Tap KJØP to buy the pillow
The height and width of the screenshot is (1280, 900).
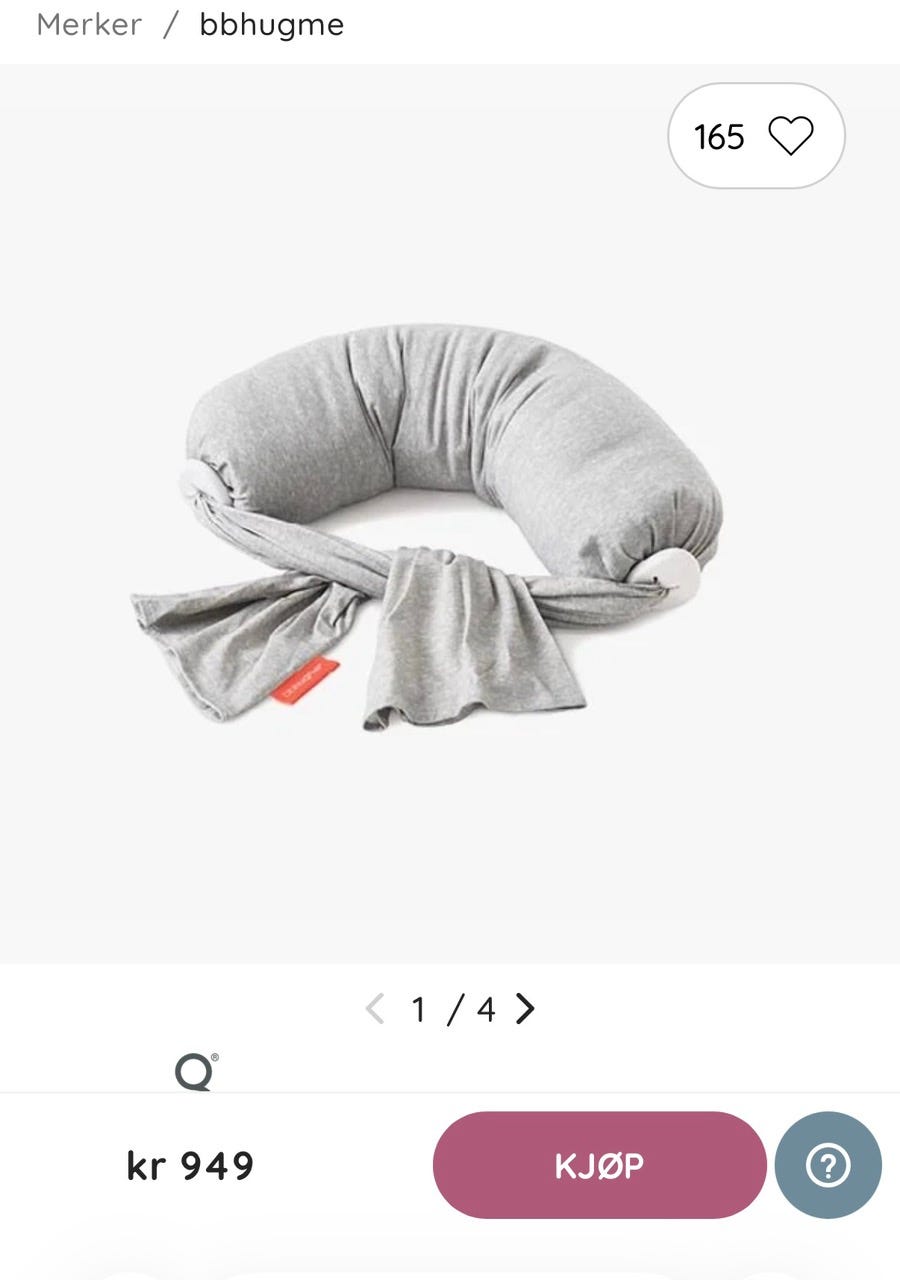599,1165
